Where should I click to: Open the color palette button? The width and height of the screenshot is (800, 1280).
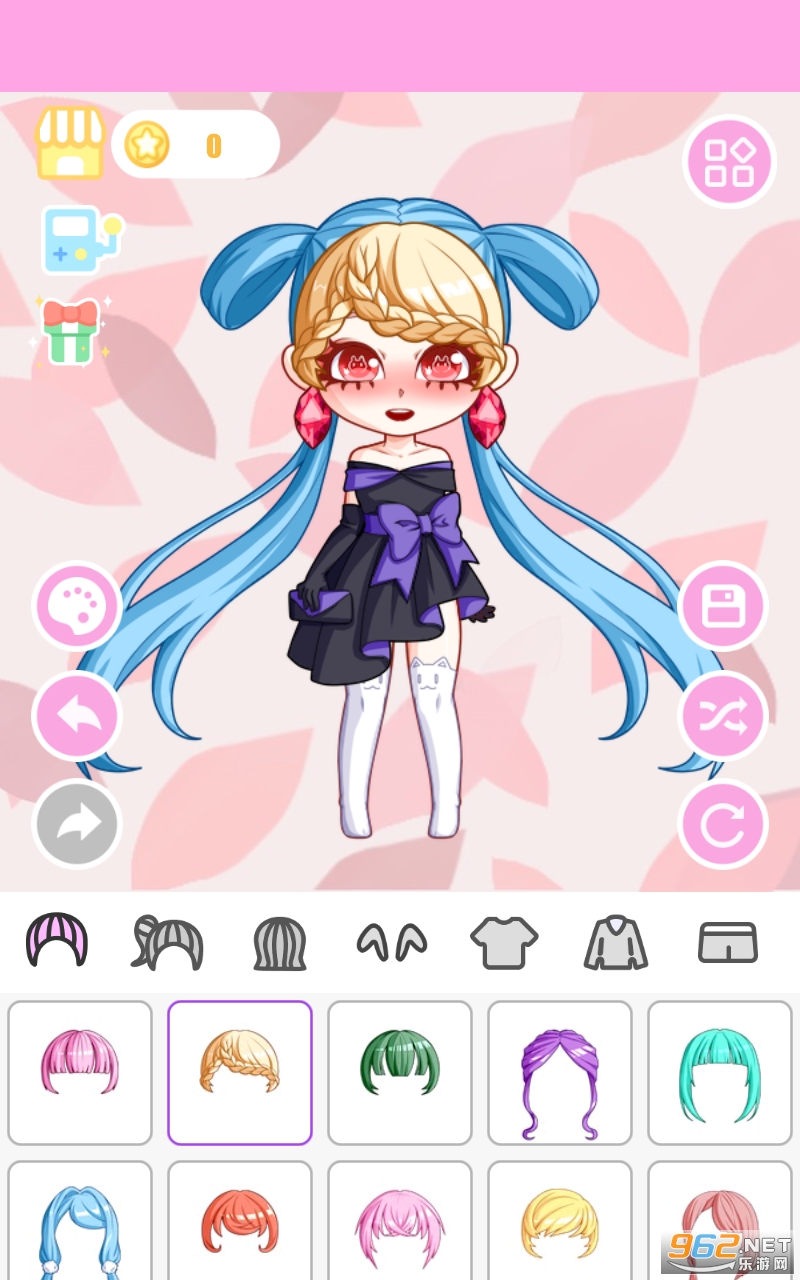point(77,606)
